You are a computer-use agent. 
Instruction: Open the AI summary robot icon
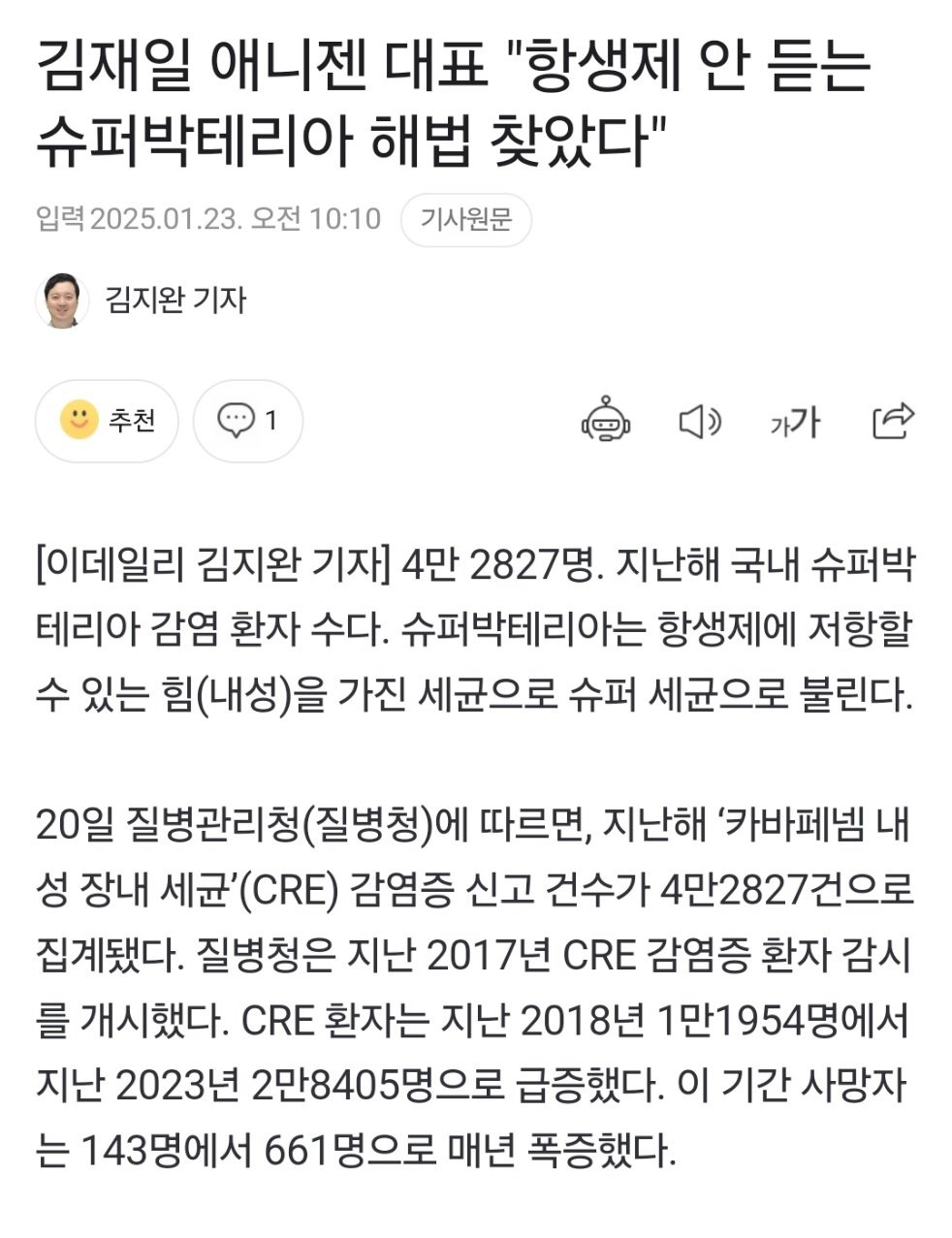coord(606,421)
